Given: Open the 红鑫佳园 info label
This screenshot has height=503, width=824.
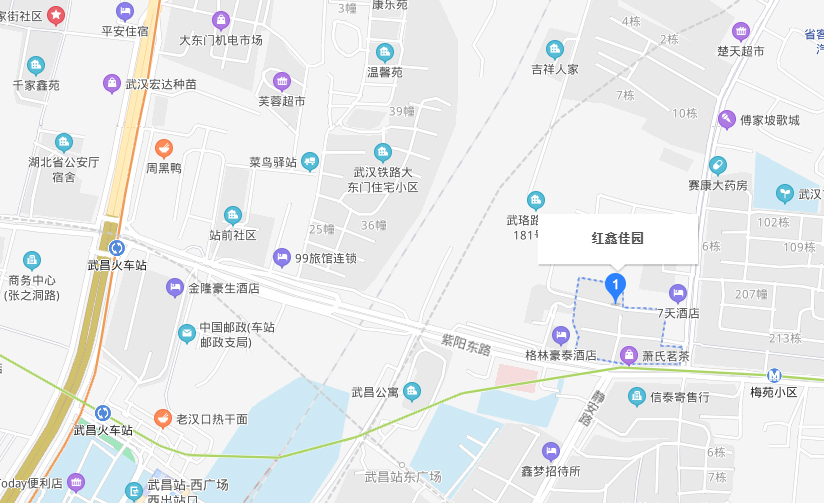Looking at the screenshot, I should click(617, 239).
